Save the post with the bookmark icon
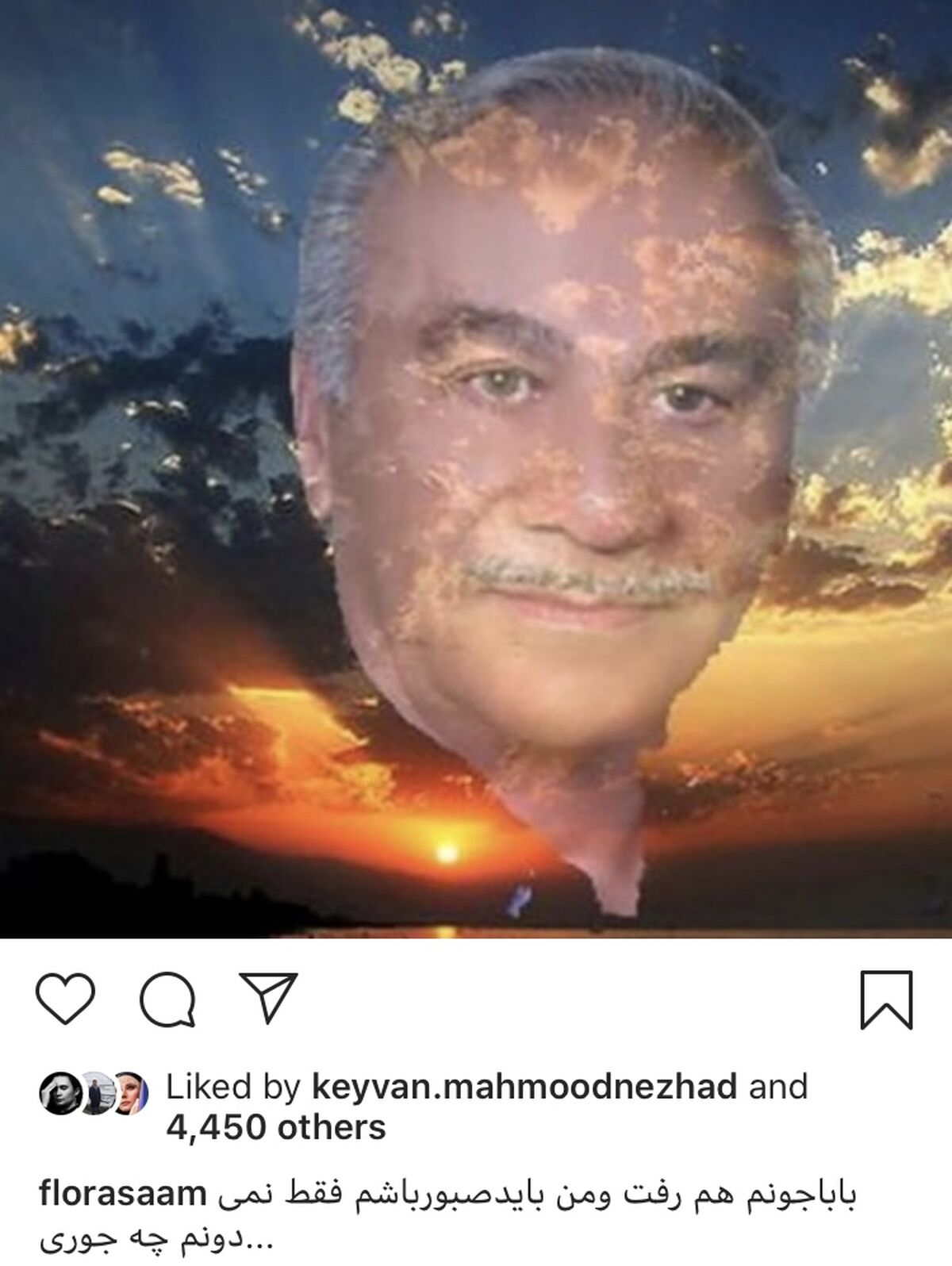This screenshot has height=1266, width=952. click(x=886, y=1000)
